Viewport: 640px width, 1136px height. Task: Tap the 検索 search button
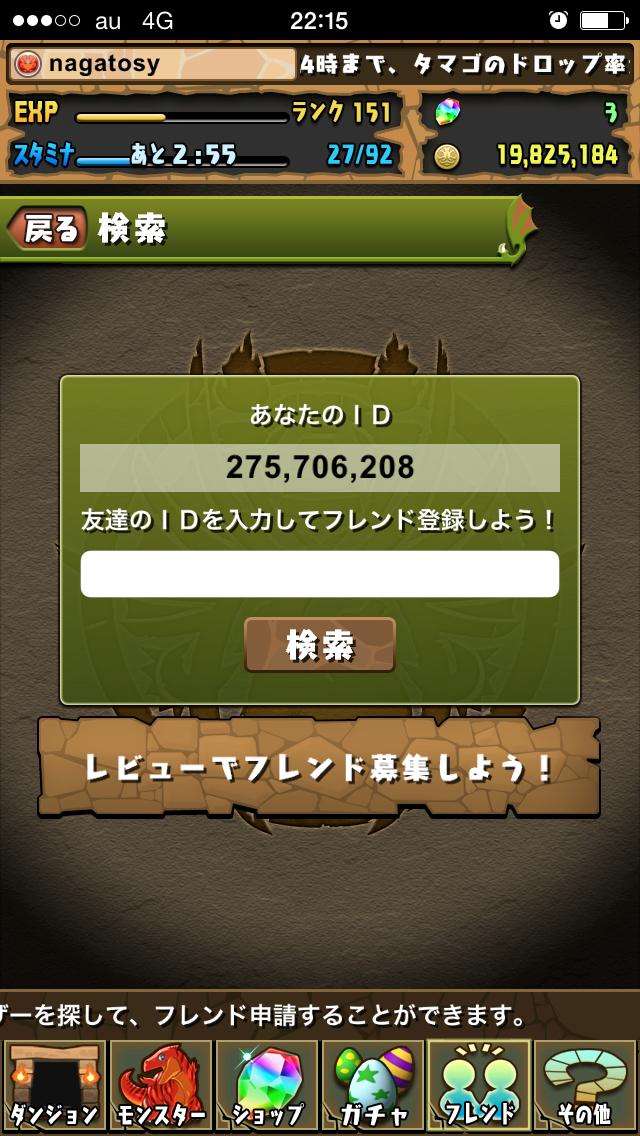coord(320,645)
